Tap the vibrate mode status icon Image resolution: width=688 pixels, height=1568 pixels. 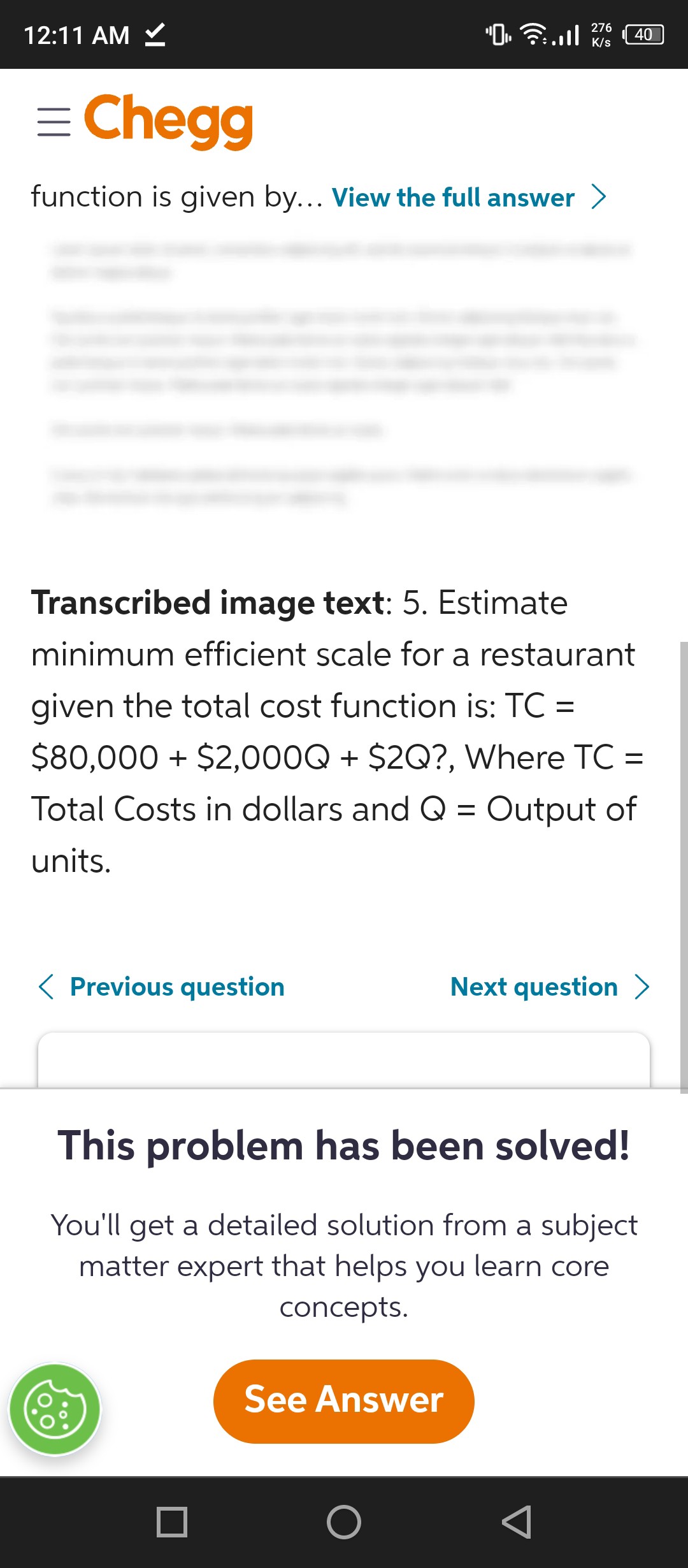[x=498, y=34]
